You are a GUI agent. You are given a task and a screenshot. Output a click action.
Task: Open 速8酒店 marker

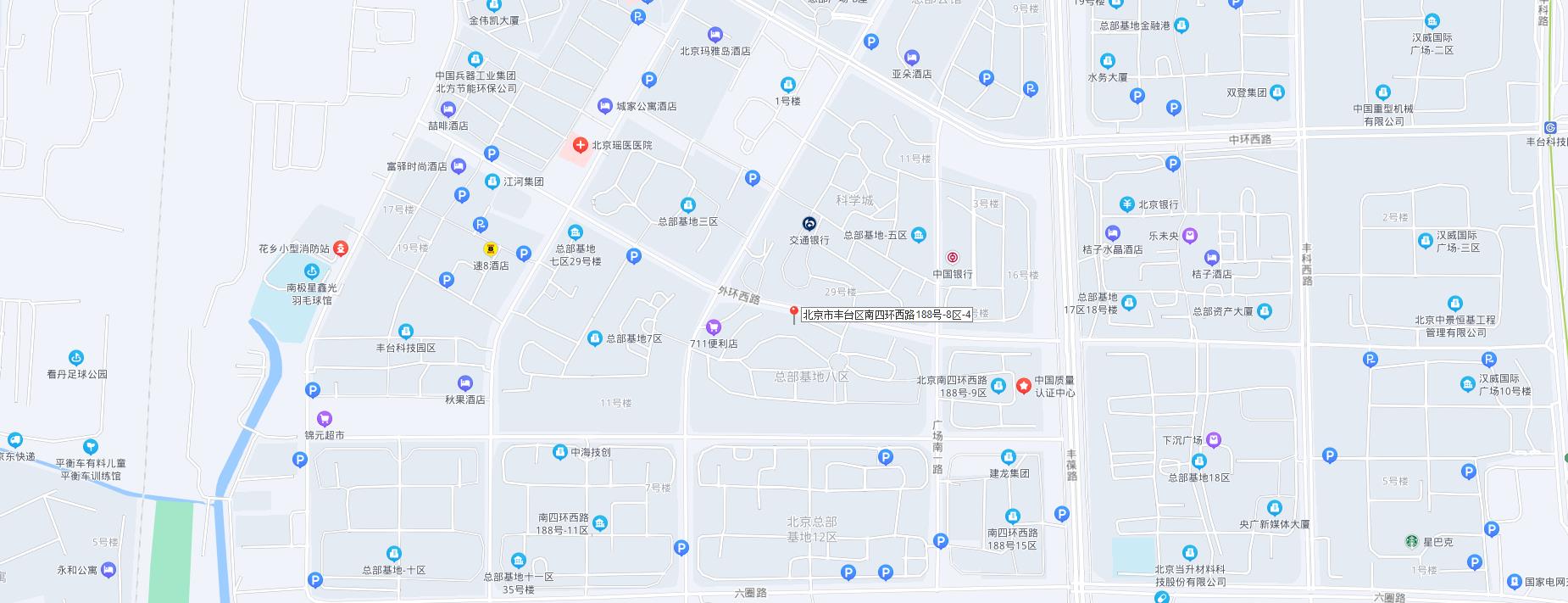(490, 249)
